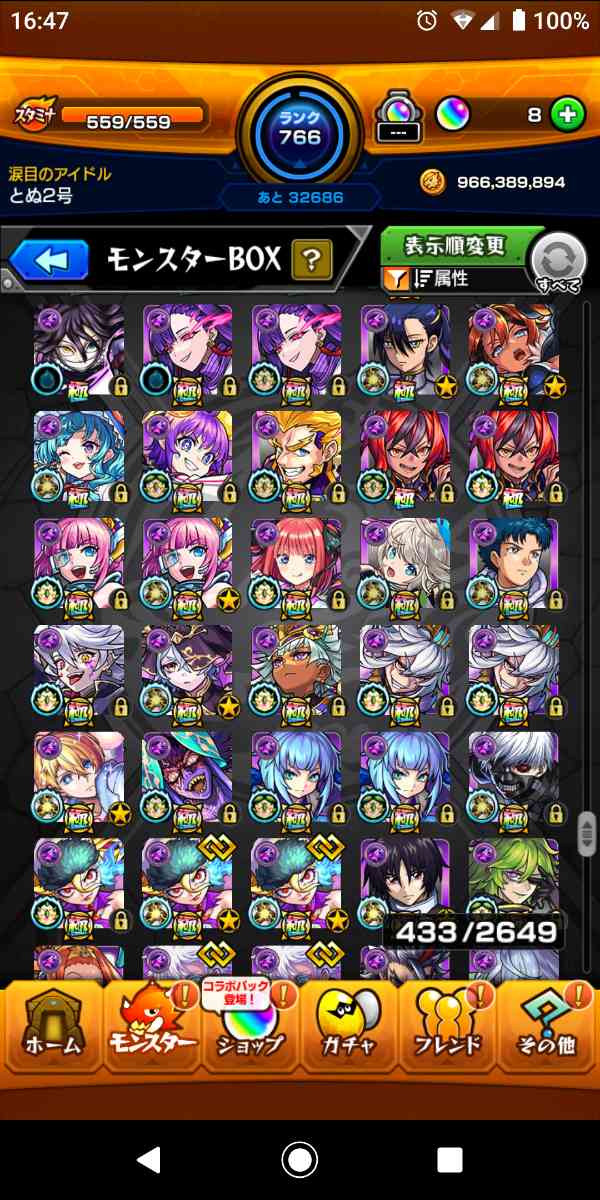Tap the Android home button
Viewport: 600px width, 1200px height.
click(300, 1160)
